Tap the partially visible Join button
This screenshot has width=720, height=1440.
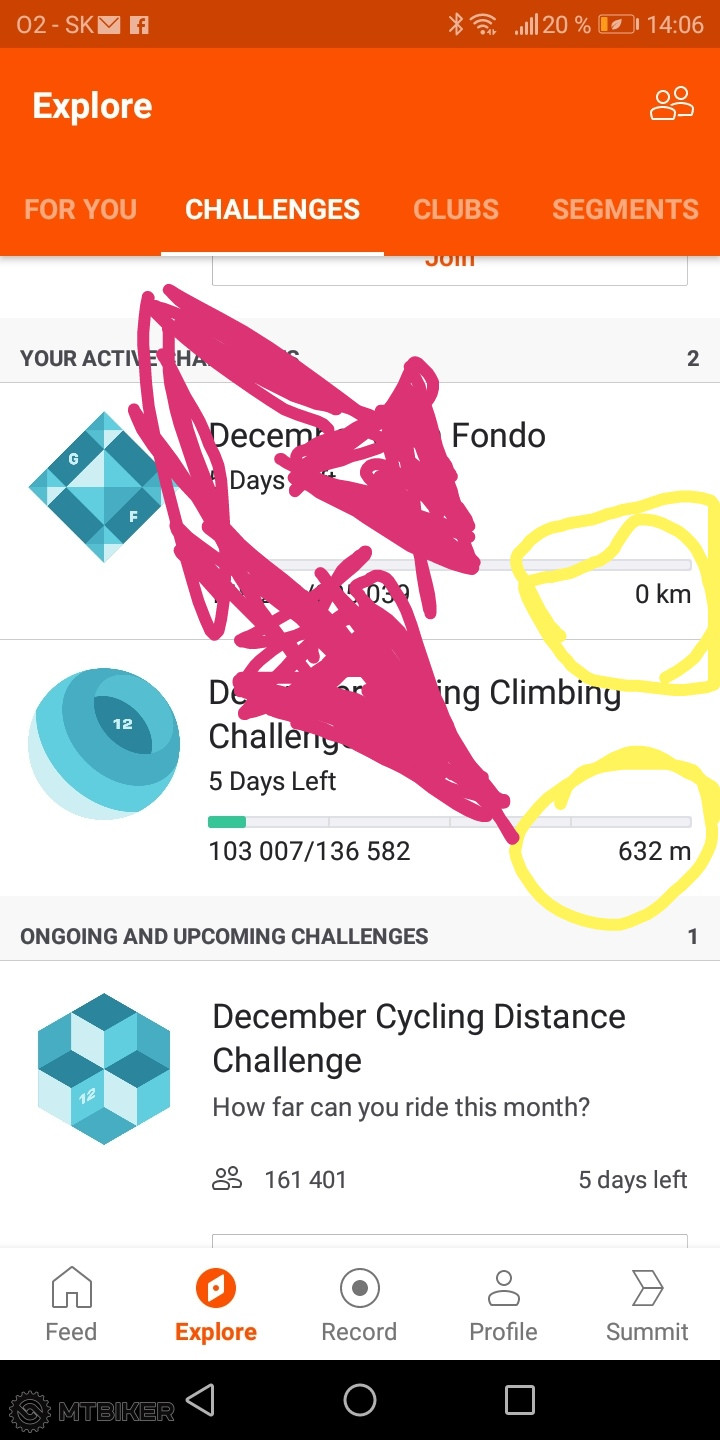[450, 267]
